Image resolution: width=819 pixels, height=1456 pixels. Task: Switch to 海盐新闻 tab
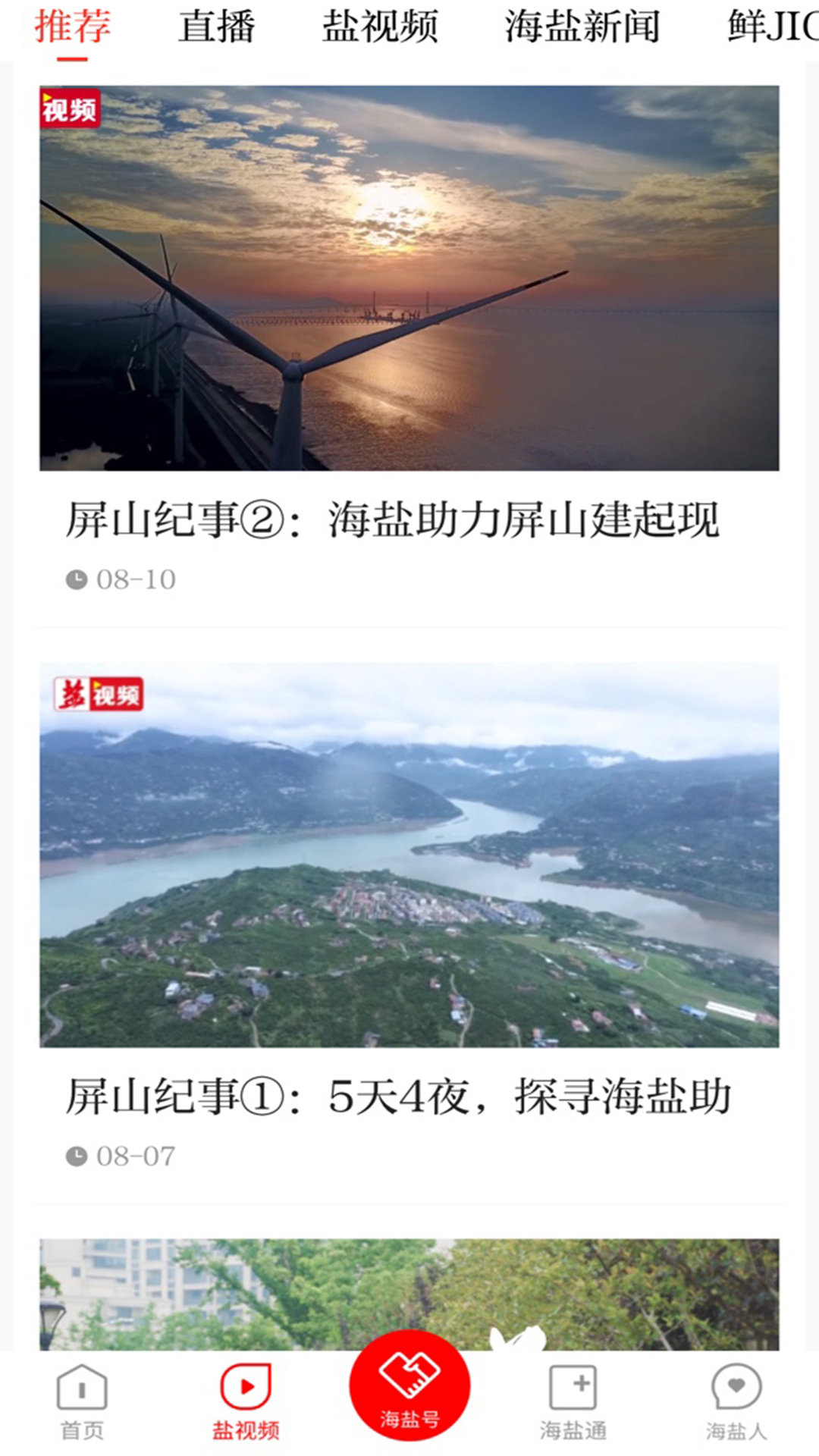[584, 27]
